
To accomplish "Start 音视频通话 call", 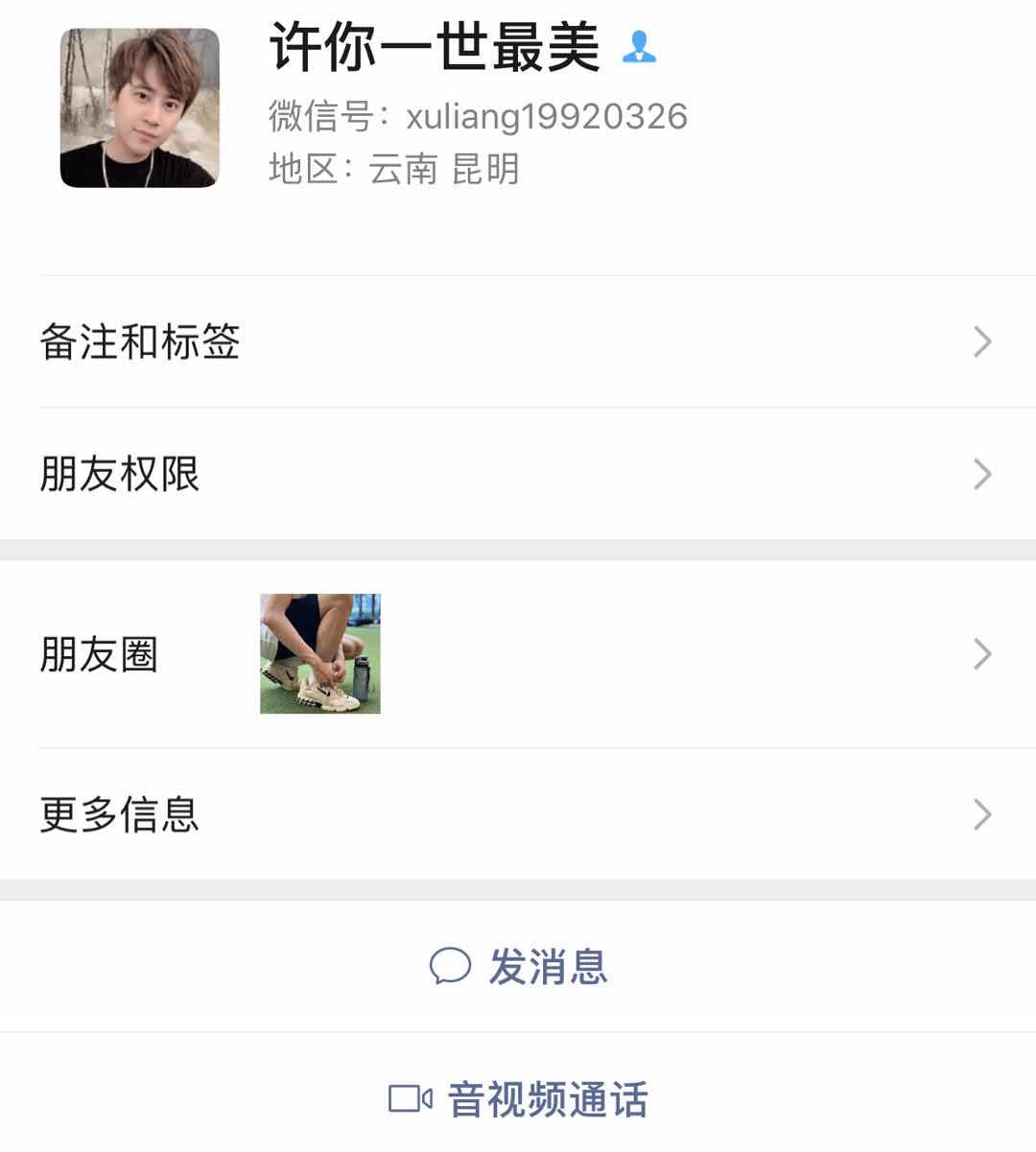I will coord(518,1098).
